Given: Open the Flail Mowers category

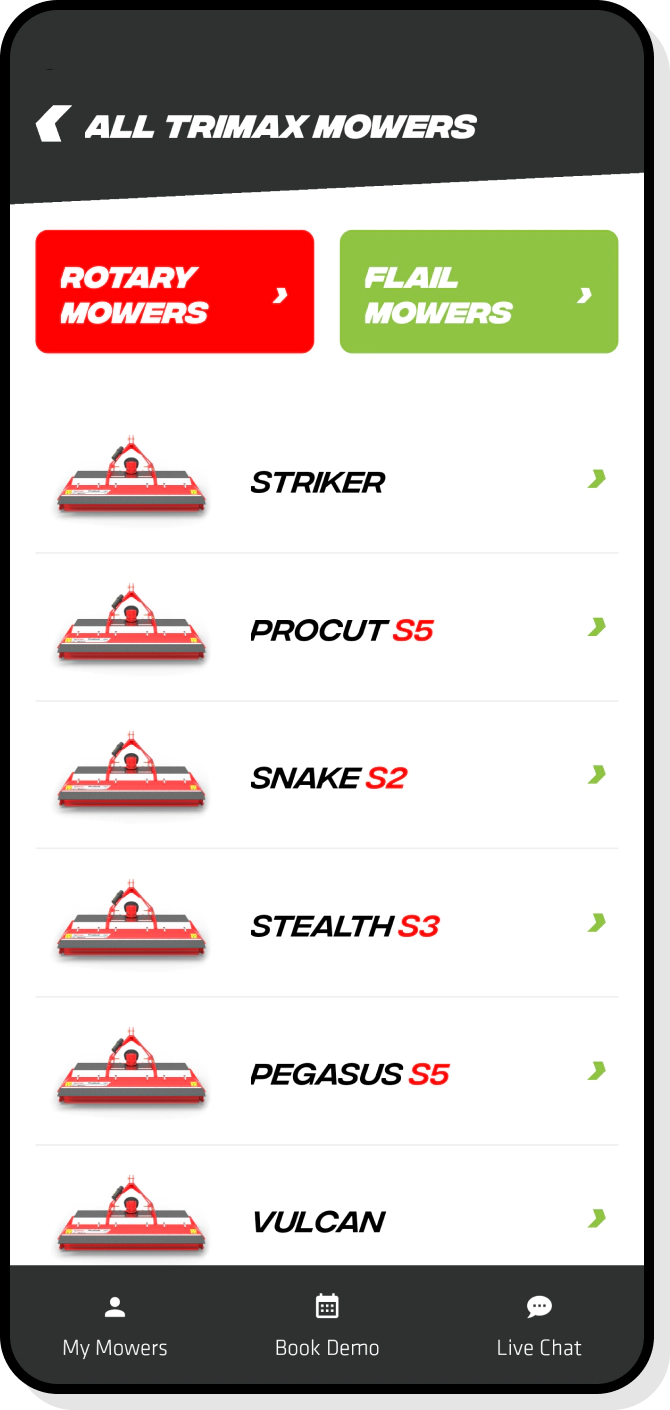Looking at the screenshot, I should (479, 292).
